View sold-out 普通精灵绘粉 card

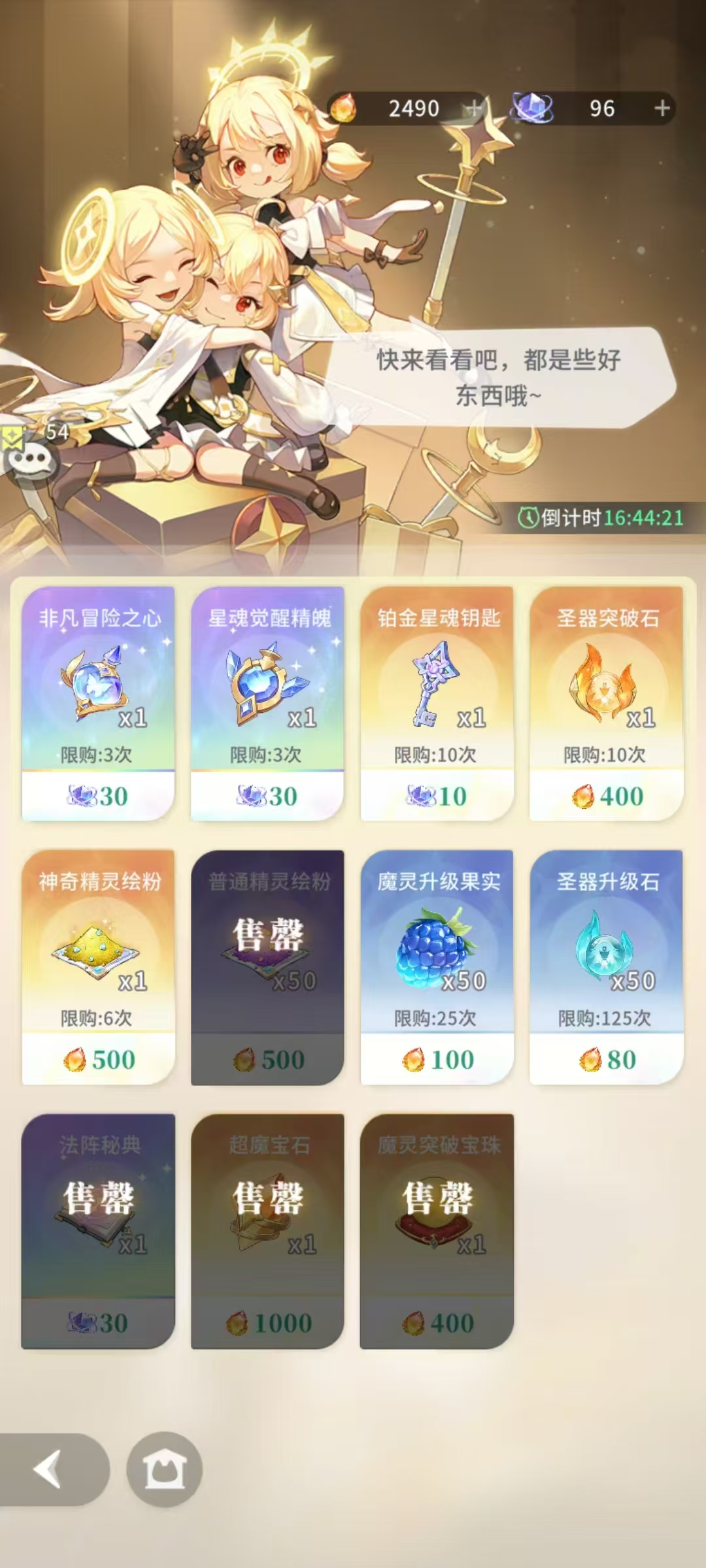[267, 967]
